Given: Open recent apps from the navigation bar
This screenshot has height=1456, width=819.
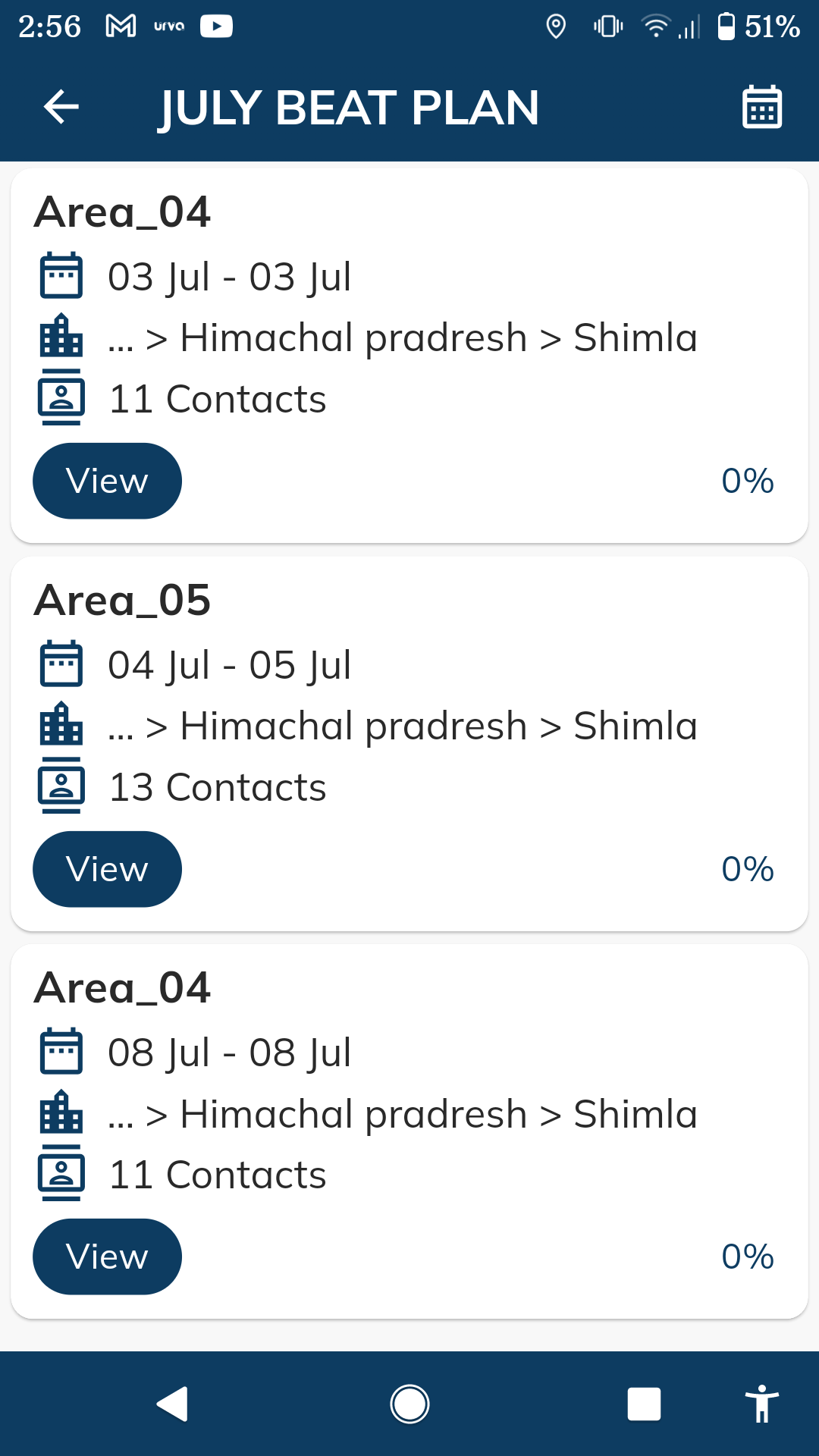Looking at the screenshot, I should 644,1404.
